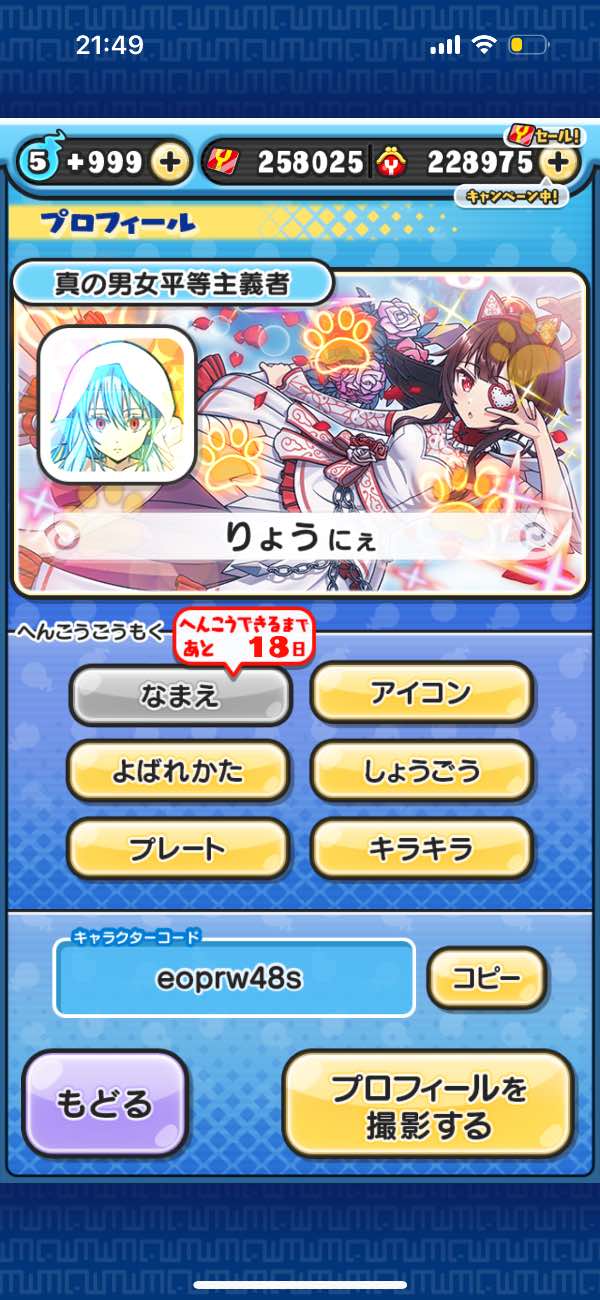The image size is (600, 1300).
Task: Select the よばれかた nickname button
Action: (179, 771)
